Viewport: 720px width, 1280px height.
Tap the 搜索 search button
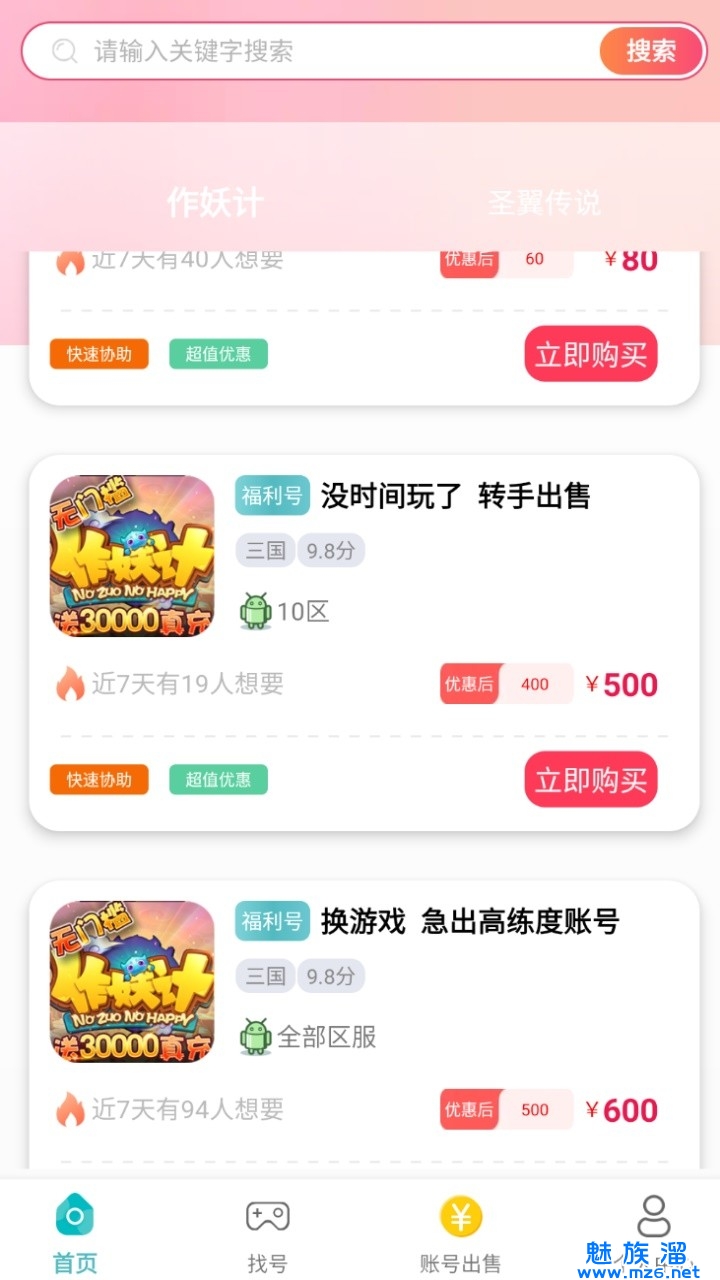(651, 51)
